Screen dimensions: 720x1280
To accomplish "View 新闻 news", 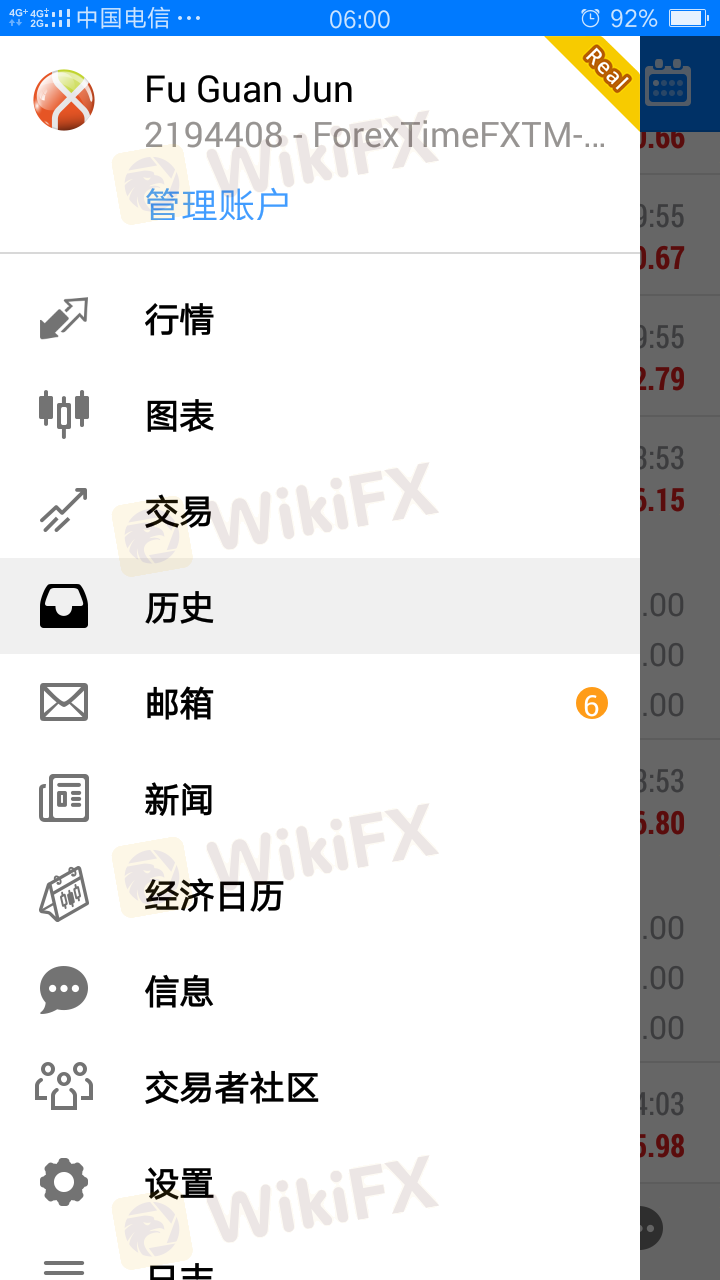I will click(320, 799).
